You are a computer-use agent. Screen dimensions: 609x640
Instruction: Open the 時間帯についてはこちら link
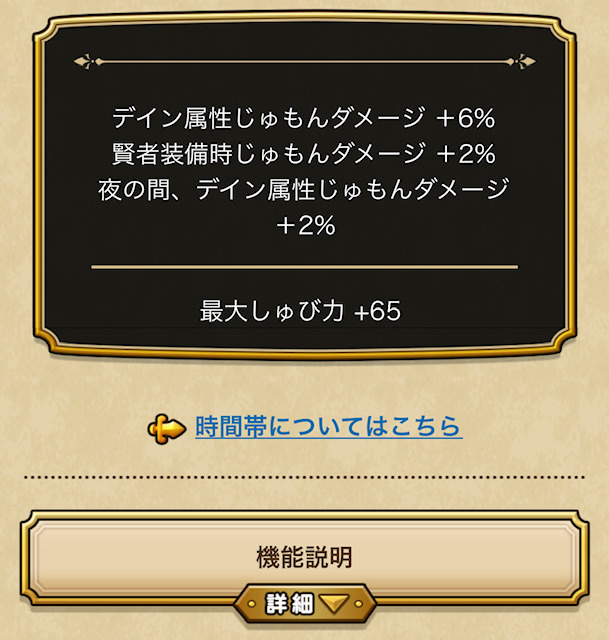click(x=328, y=427)
